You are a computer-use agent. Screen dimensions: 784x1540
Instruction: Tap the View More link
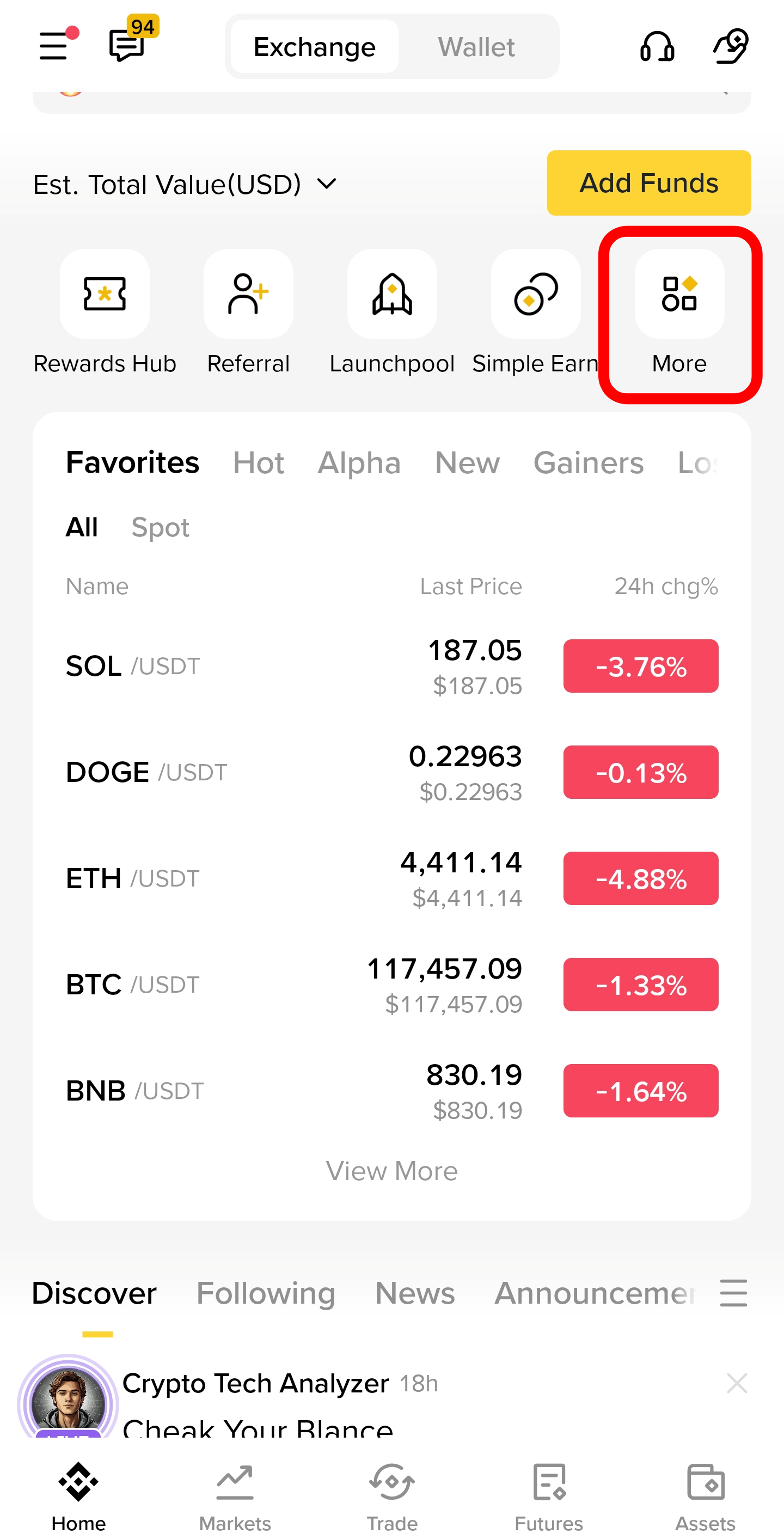coord(392,1171)
